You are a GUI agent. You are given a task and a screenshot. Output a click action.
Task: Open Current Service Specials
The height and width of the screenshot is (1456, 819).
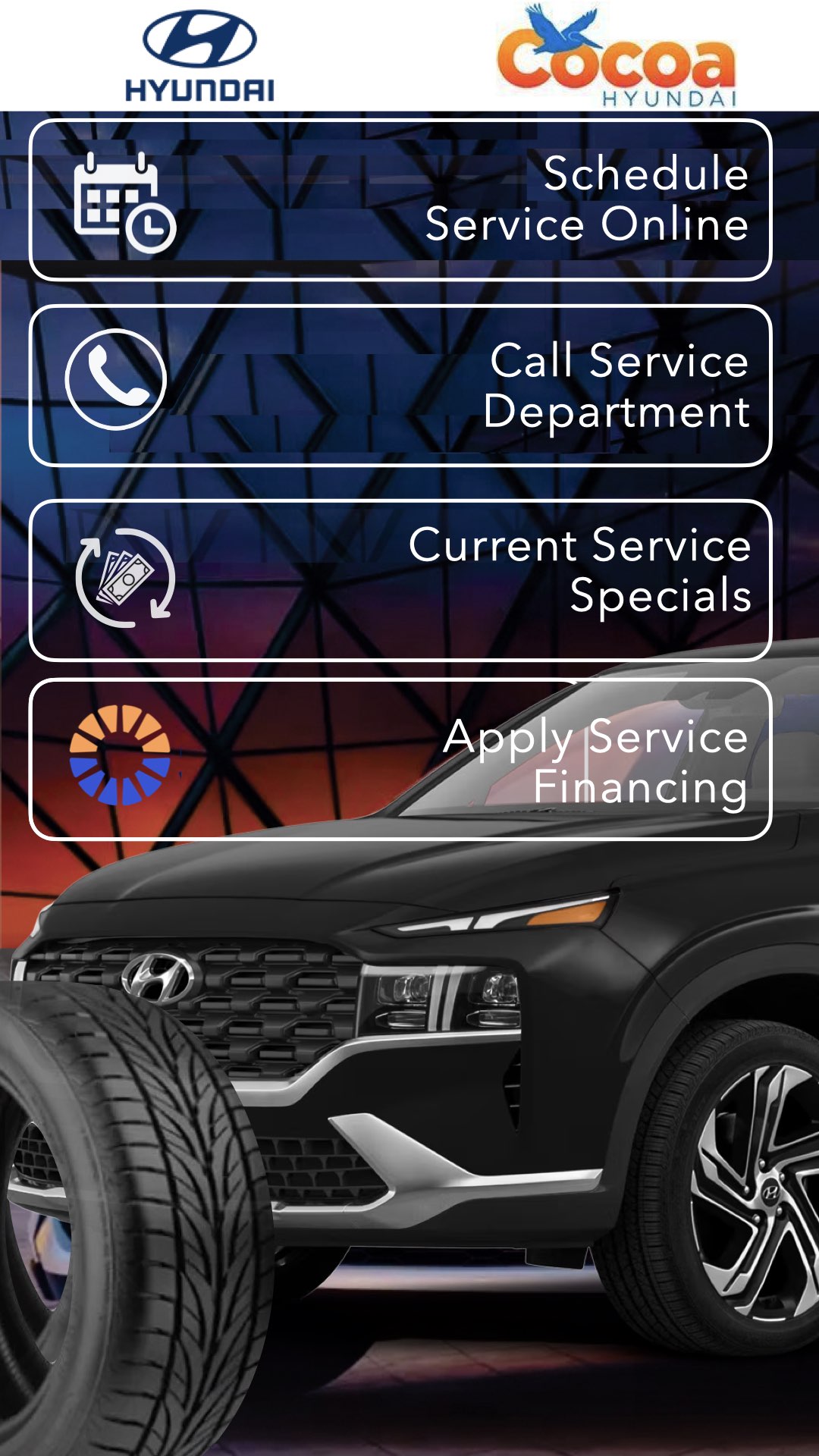[x=400, y=580]
